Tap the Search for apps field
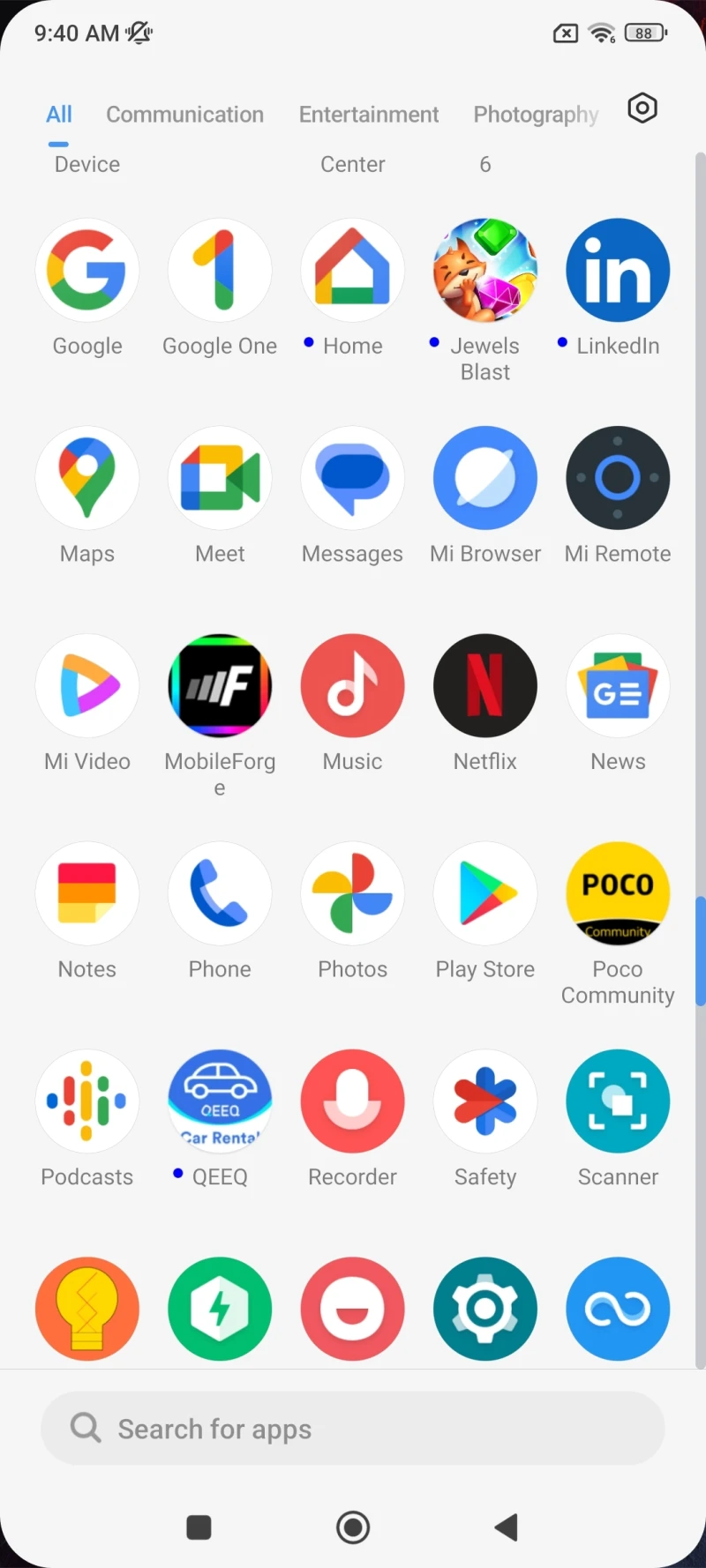Image resolution: width=706 pixels, height=1568 pixels. coord(353,1429)
